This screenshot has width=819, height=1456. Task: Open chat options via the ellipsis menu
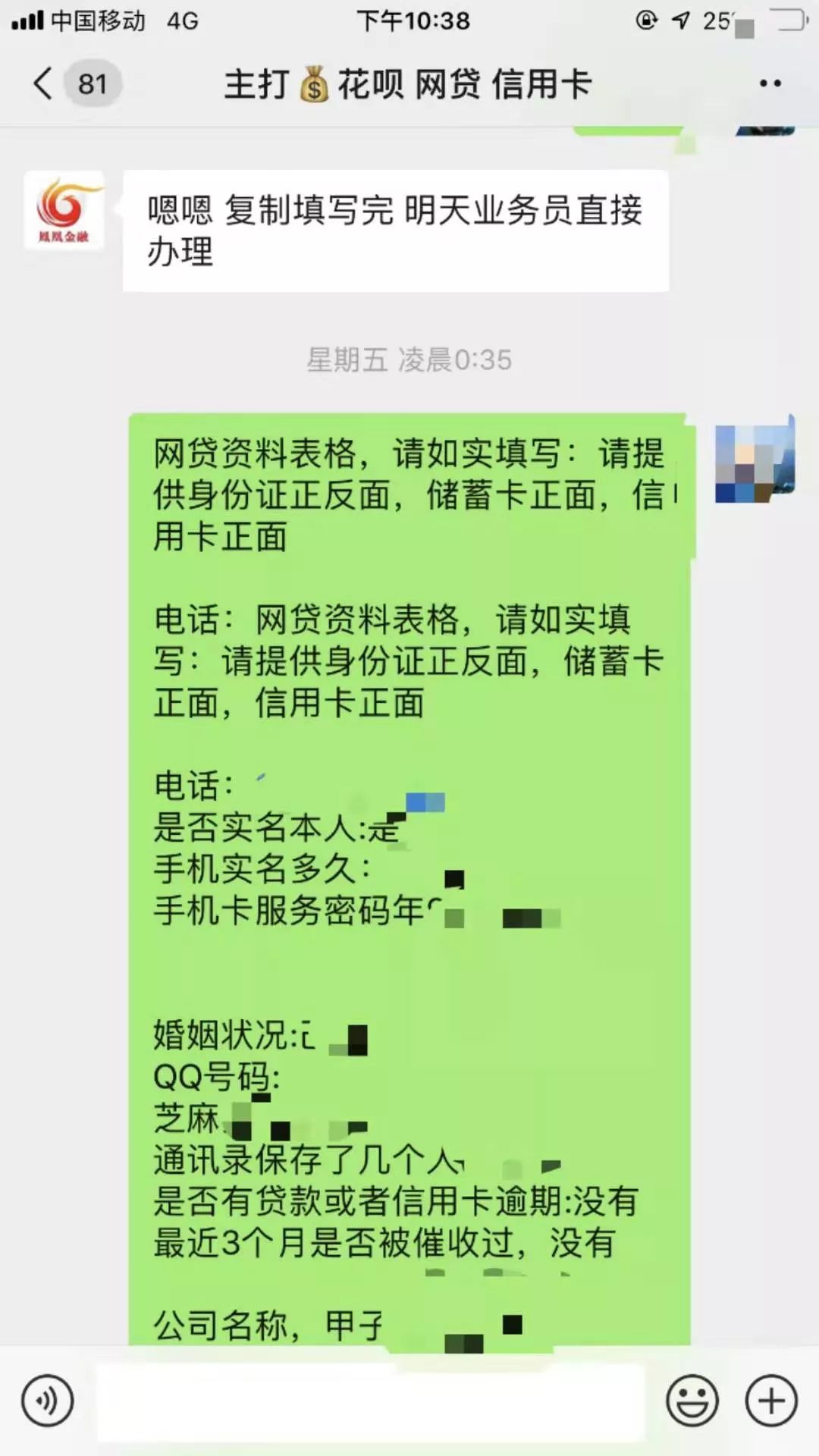(772, 83)
